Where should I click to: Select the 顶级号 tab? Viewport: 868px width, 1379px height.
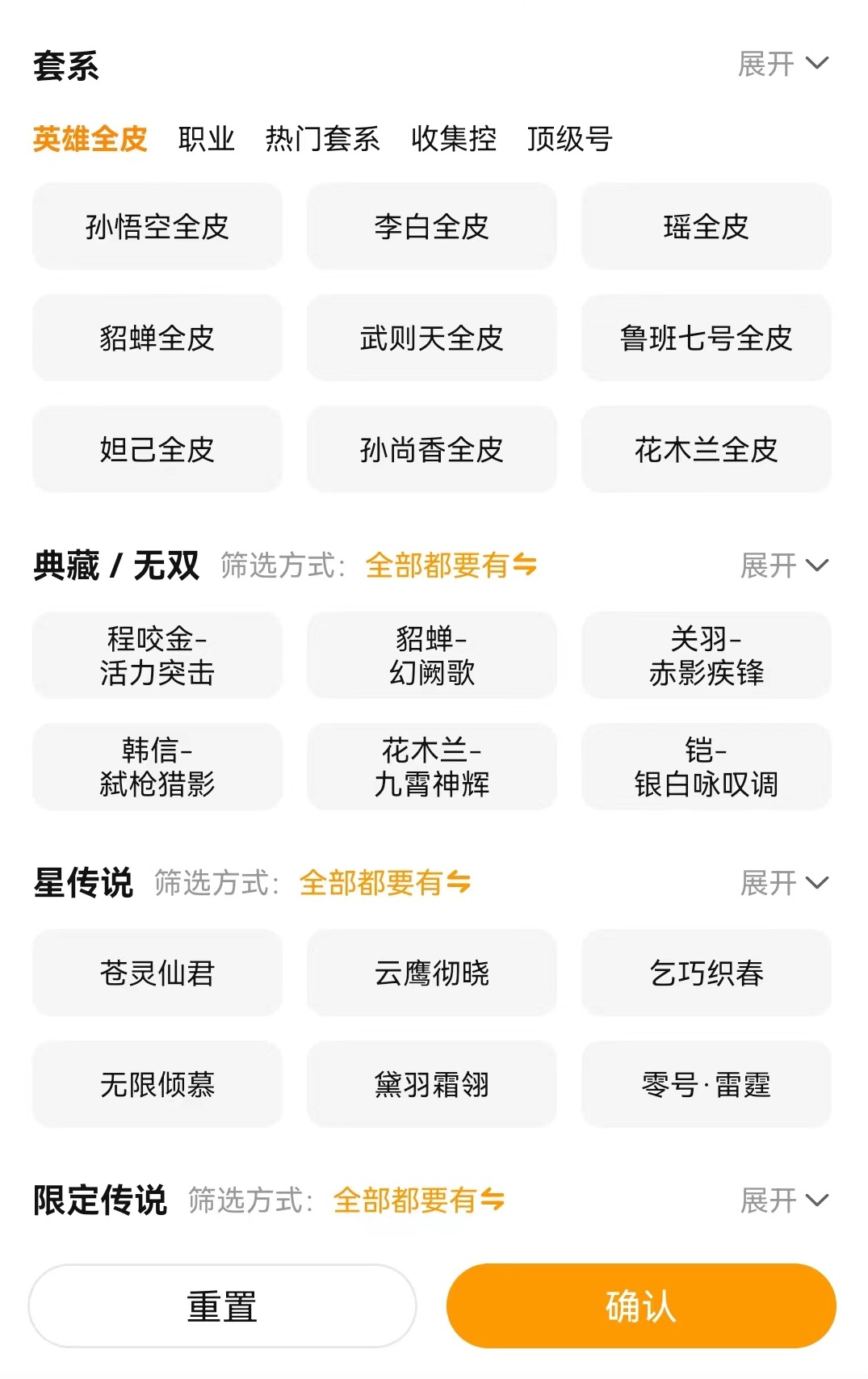[569, 139]
